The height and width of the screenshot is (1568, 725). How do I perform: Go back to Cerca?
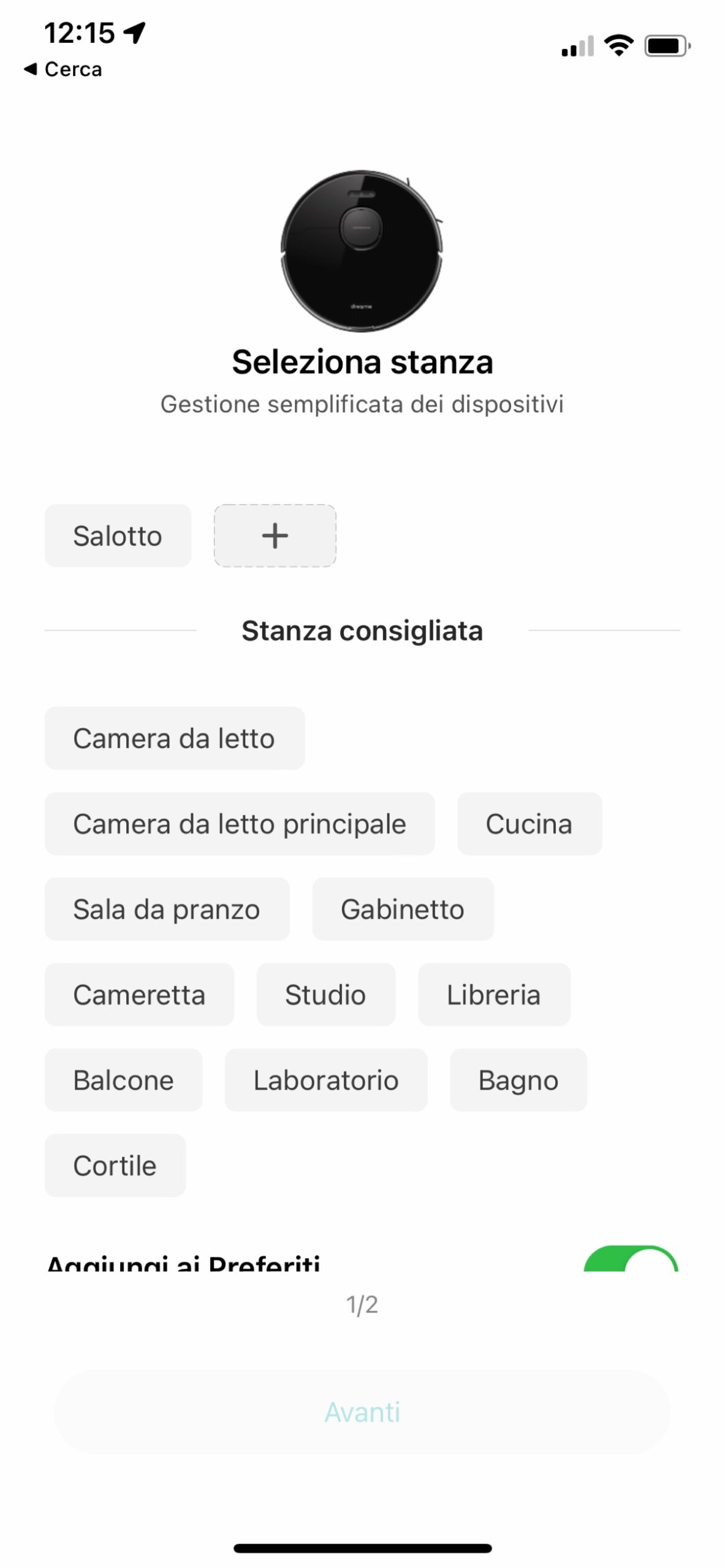click(x=63, y=69)
